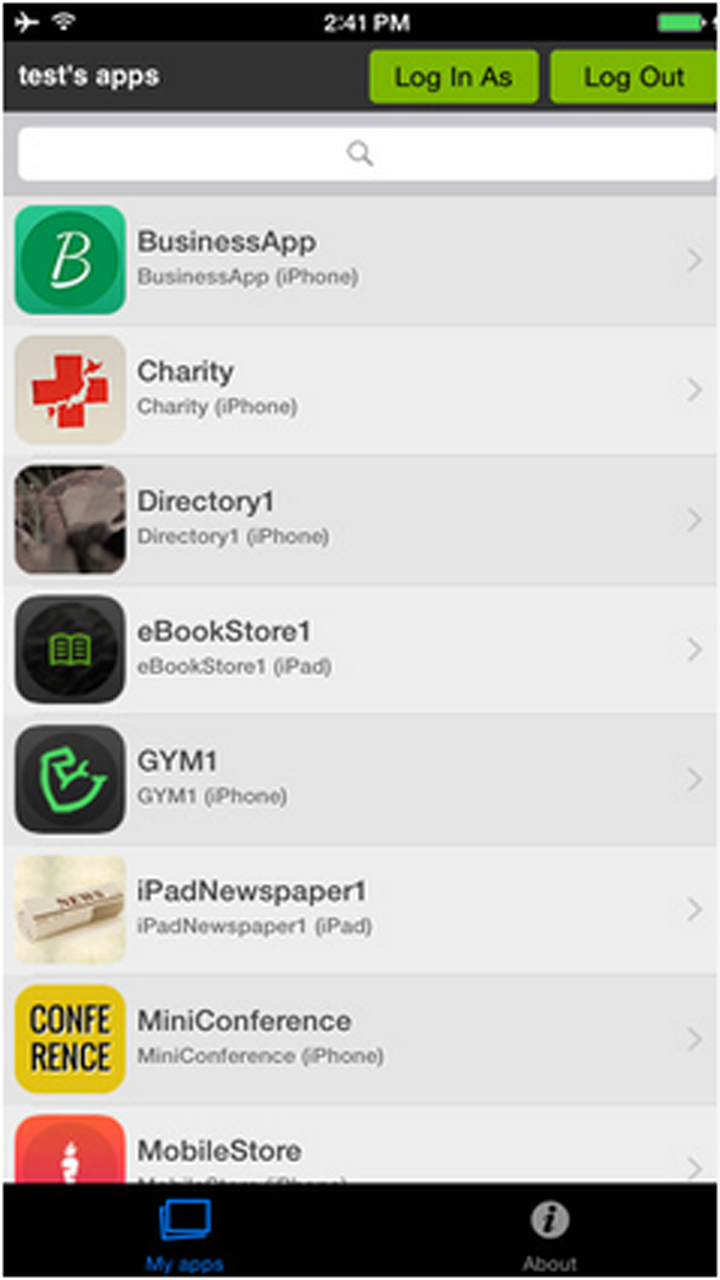Expand the MiniConference row chevron
The width and height of the screenshot is (720, 1280).
point(695,1039)
